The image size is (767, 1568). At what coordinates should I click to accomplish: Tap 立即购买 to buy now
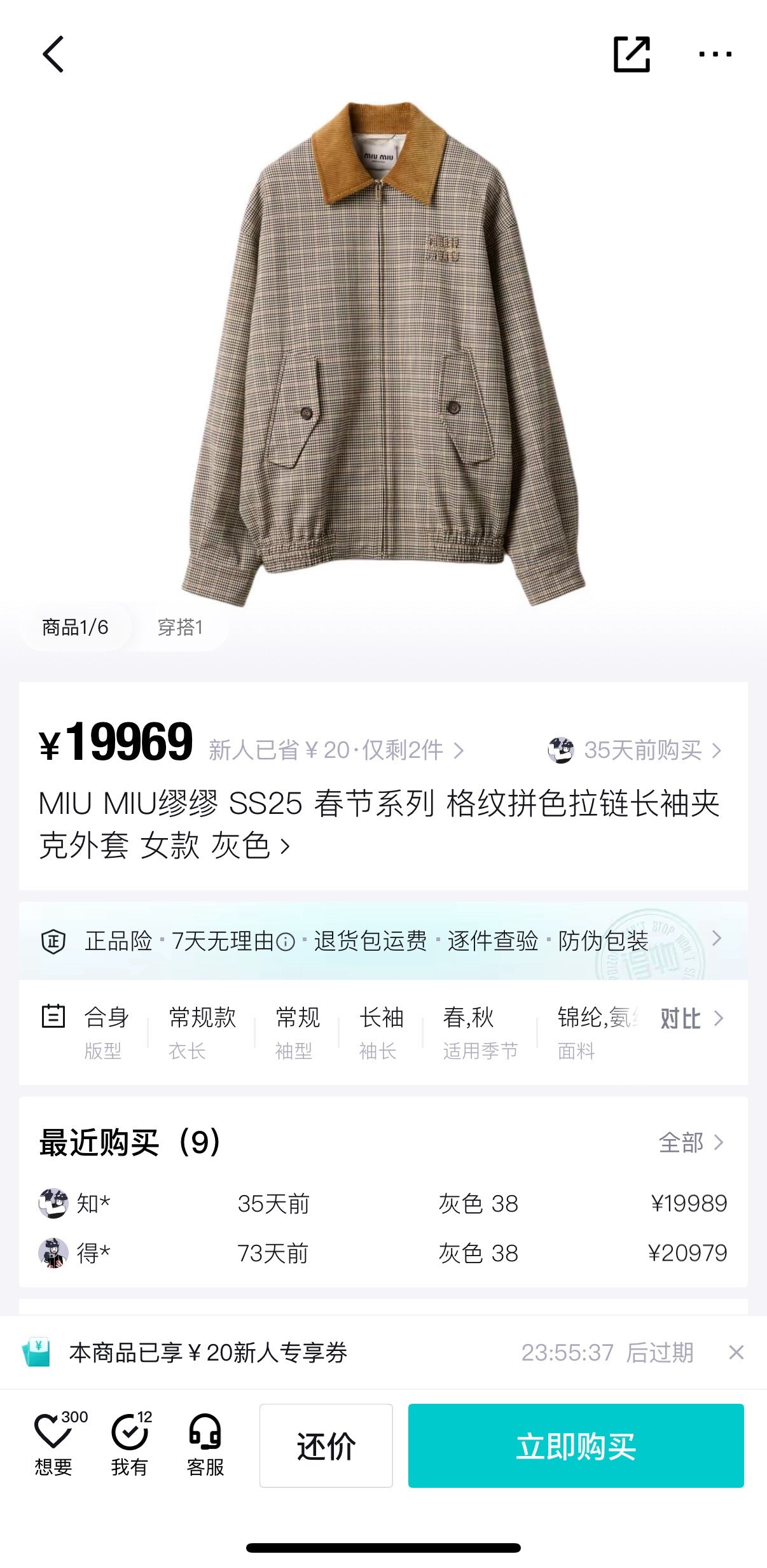pos(576,1446)
